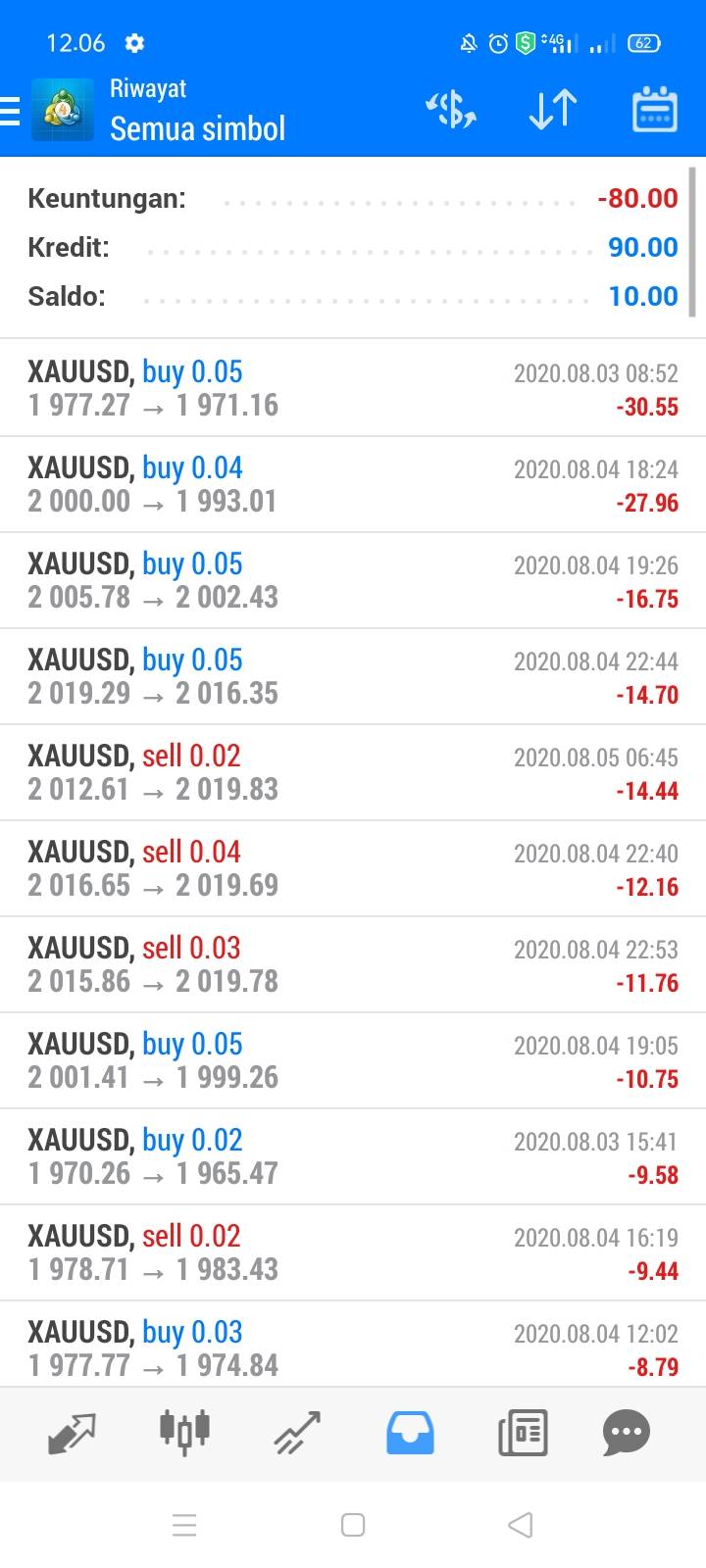Switch to the News tab
This screenshot has width=706, height=1568.
click(x=523, y=1433)
